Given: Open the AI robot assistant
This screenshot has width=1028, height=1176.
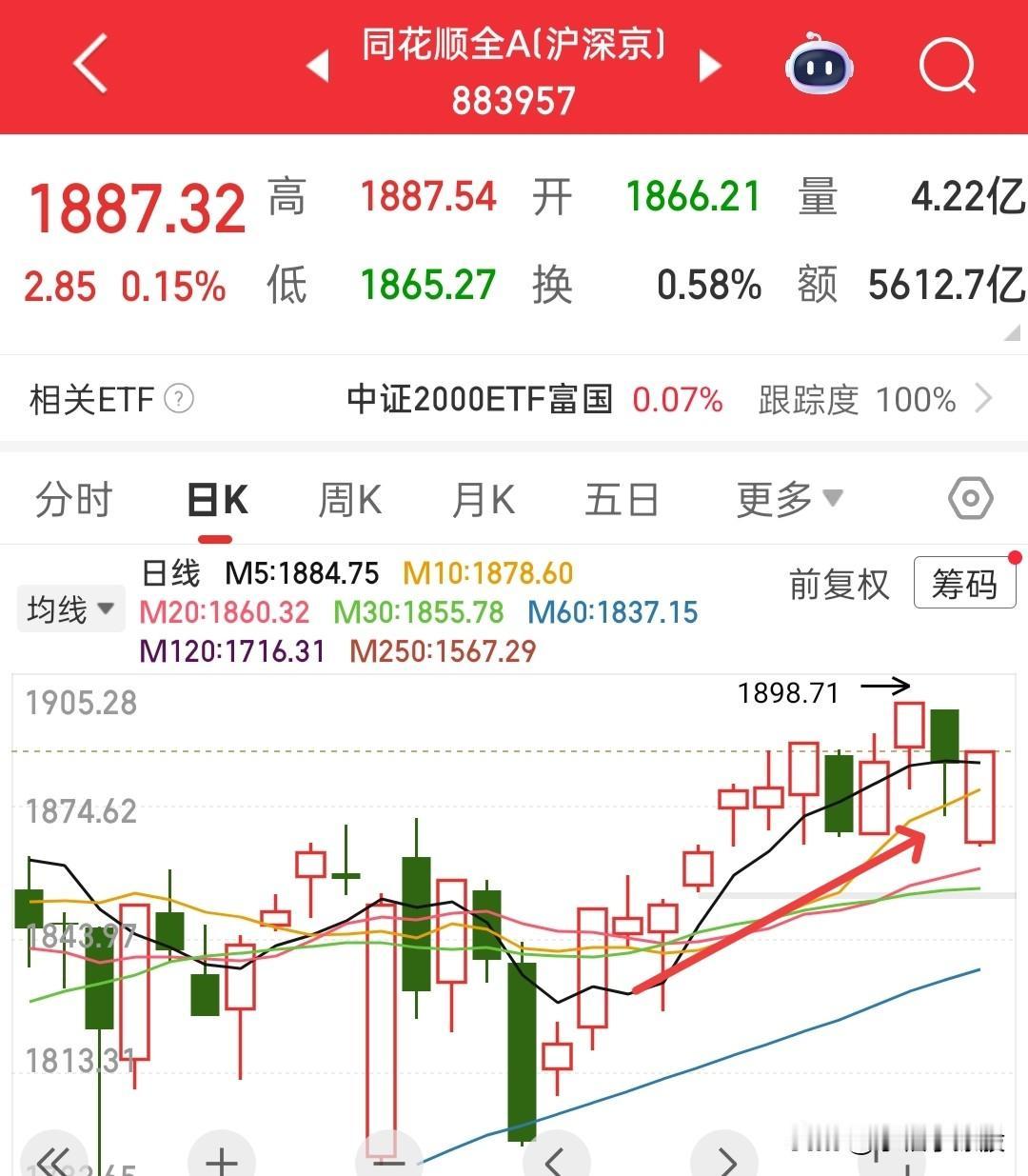Looking at the screenshot, I should [819, 66].
